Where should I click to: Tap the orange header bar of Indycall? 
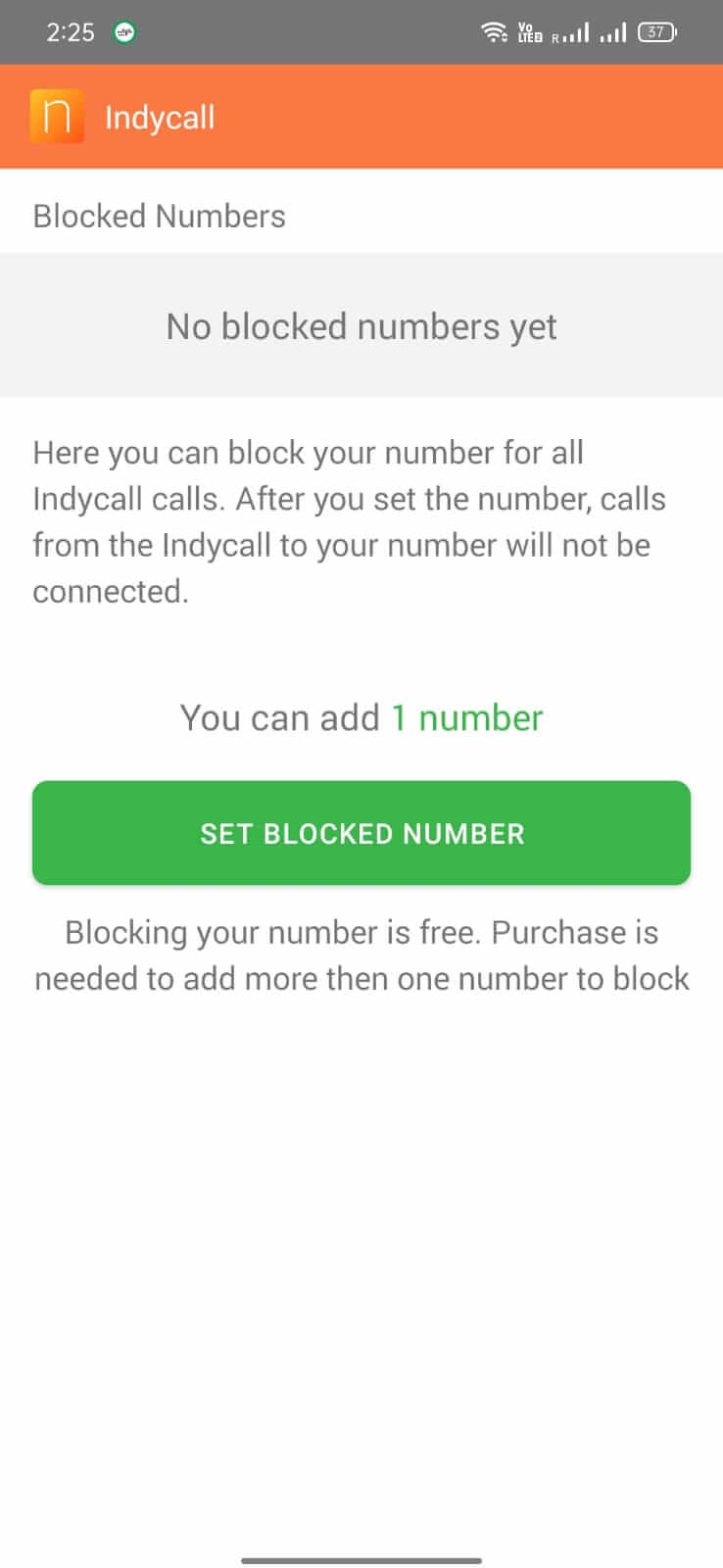pos(441,117)
